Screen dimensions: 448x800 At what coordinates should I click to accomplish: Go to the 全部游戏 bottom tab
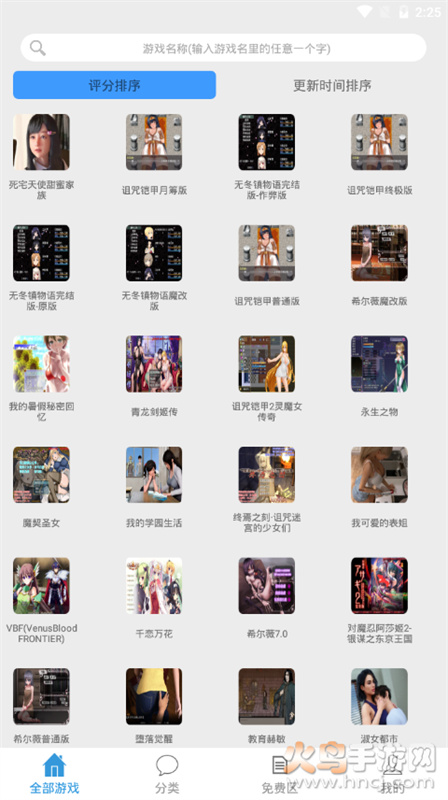pyautogui.click(x=55, y=774)
